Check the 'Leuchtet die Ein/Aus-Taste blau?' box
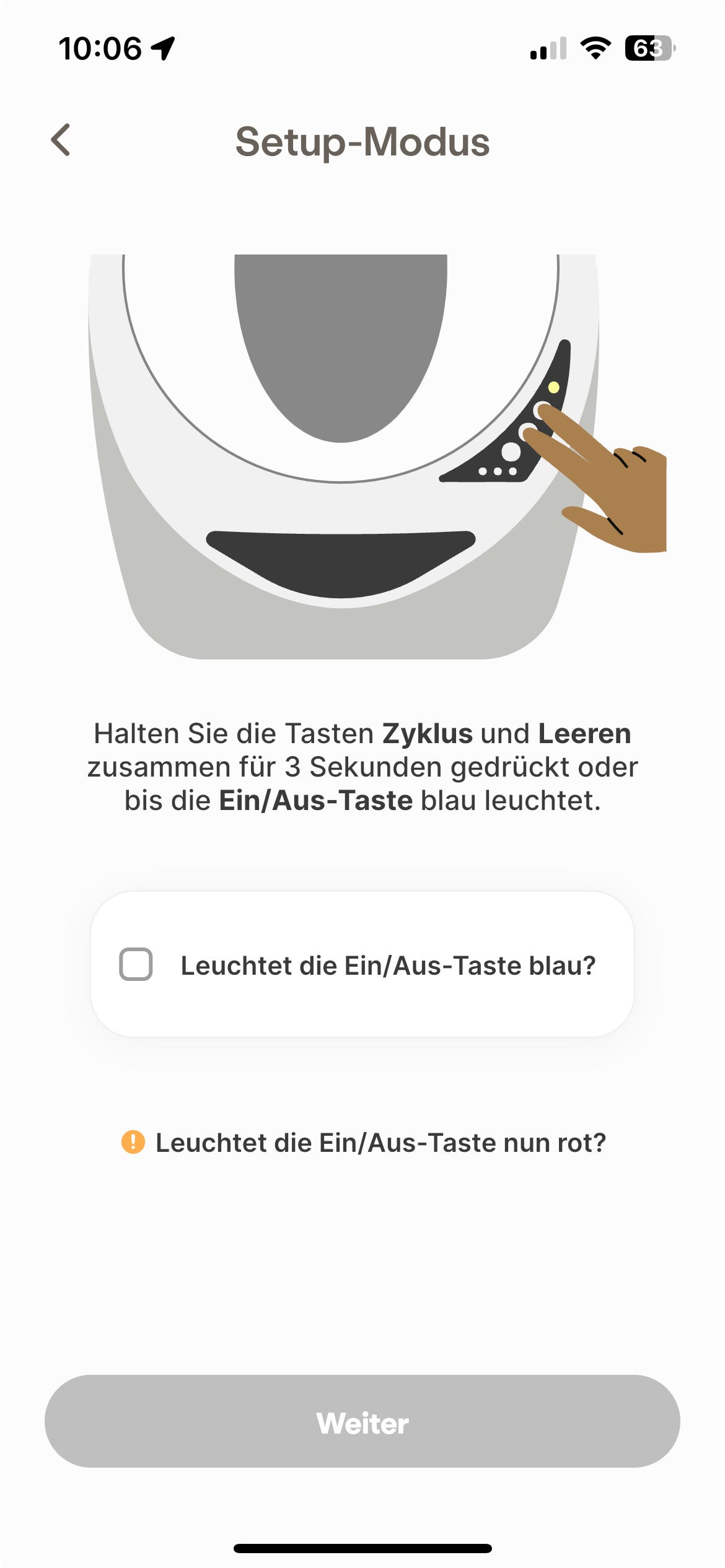The image size is (725, 1568). [x=136, y=964]
